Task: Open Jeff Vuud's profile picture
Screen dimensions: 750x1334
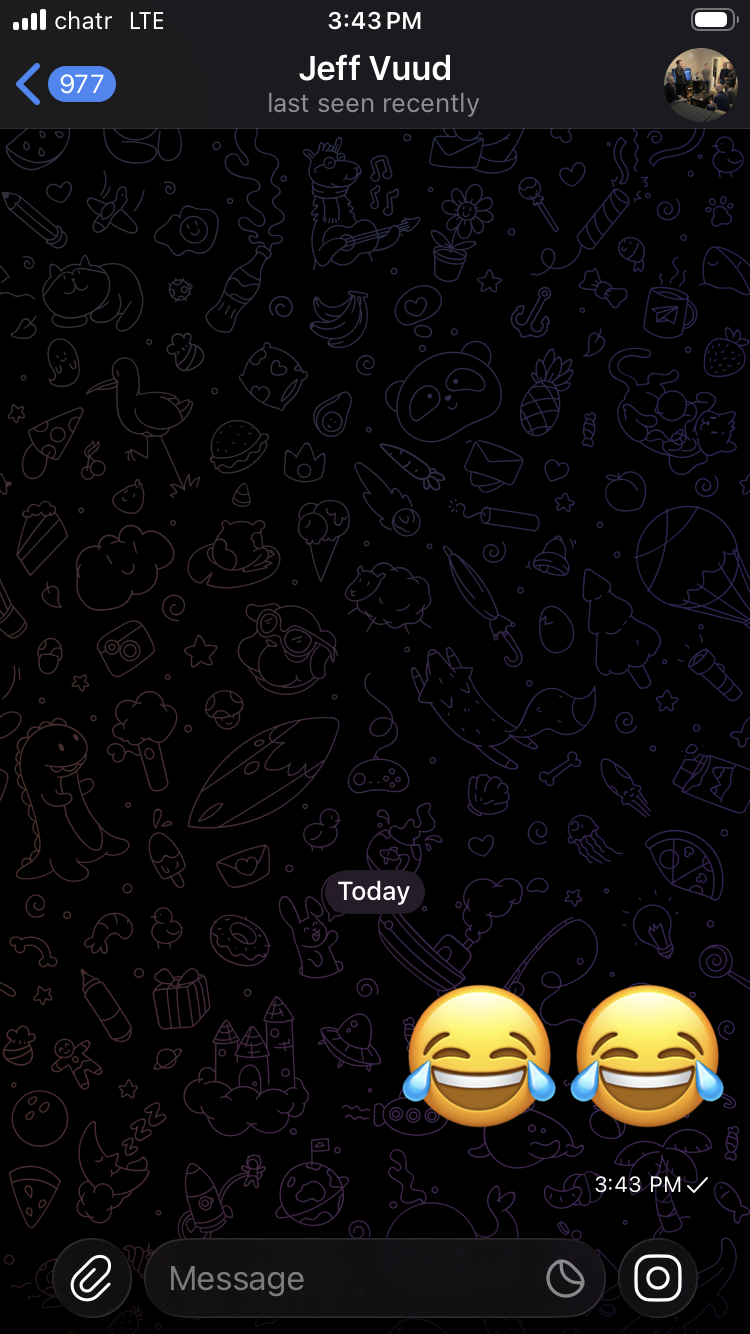Action: pos(701,85)
